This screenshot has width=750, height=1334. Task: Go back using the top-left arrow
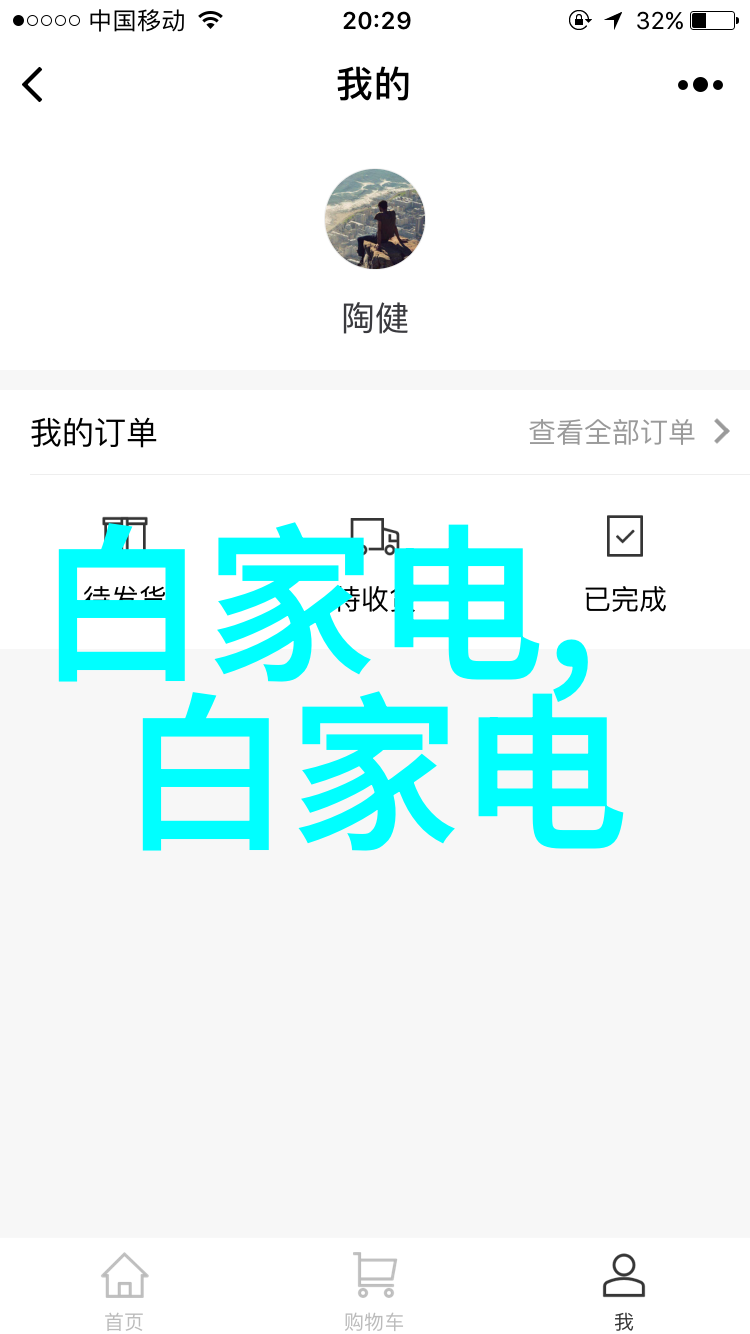click(x=33, y=85)
